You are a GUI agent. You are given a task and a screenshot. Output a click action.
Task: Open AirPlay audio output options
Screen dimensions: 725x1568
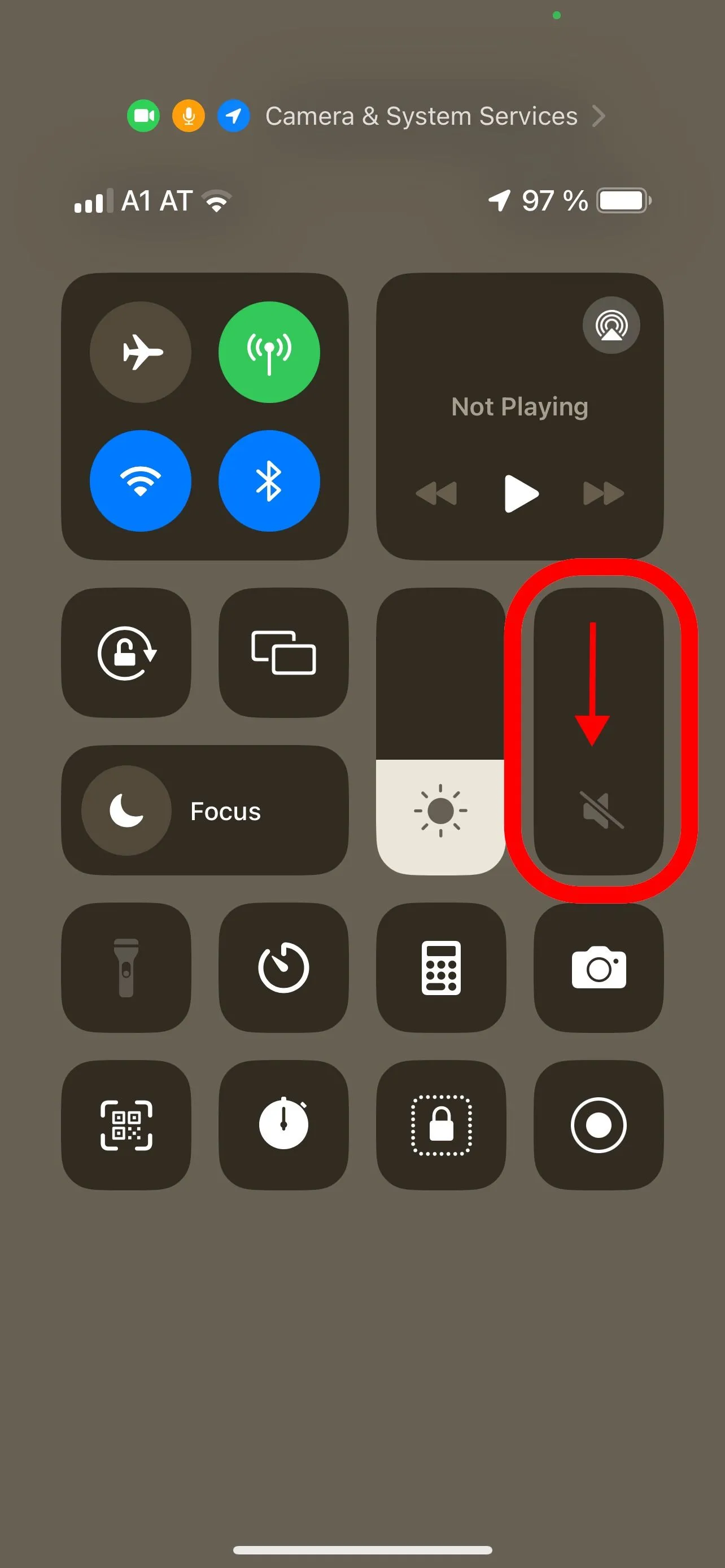(x=610, y=325)
